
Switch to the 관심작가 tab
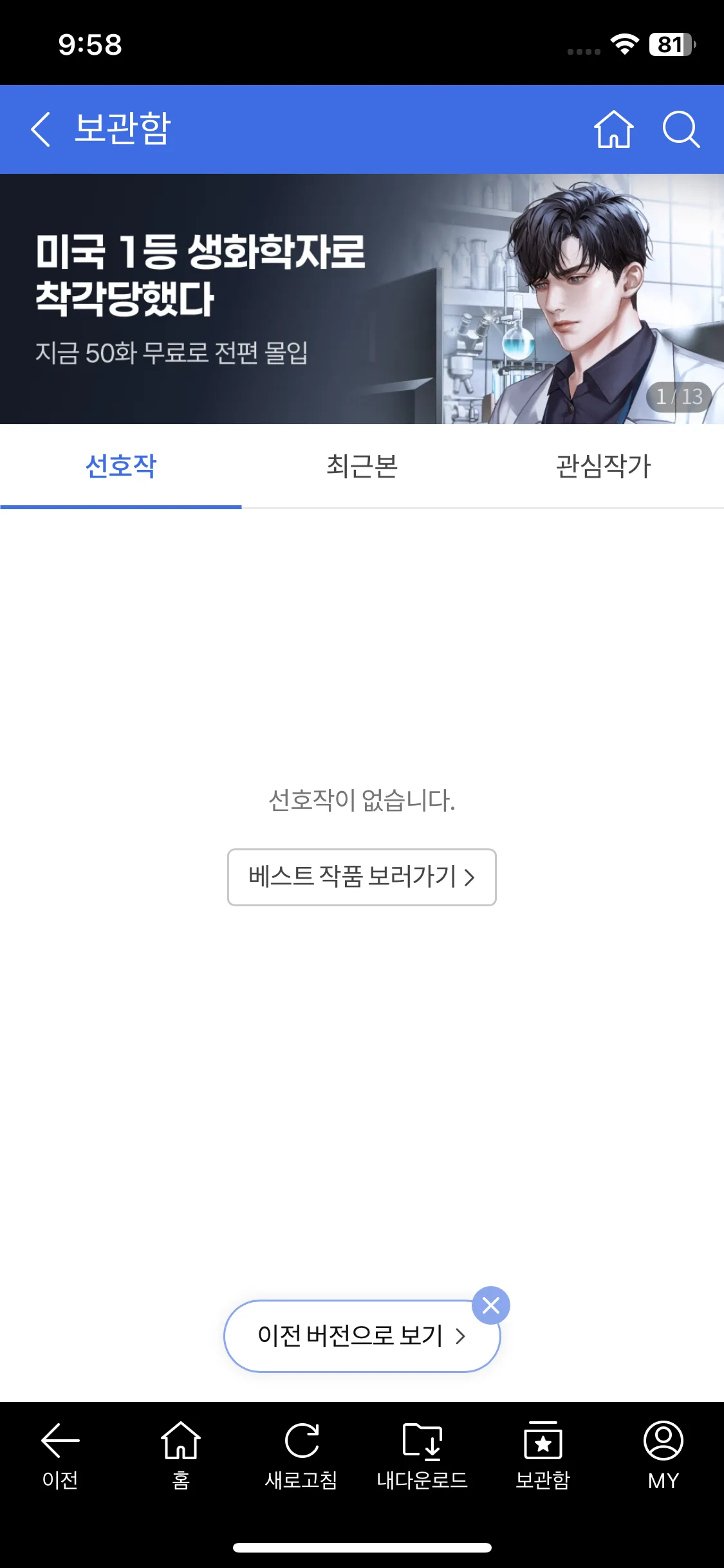[x=604, y=466]
